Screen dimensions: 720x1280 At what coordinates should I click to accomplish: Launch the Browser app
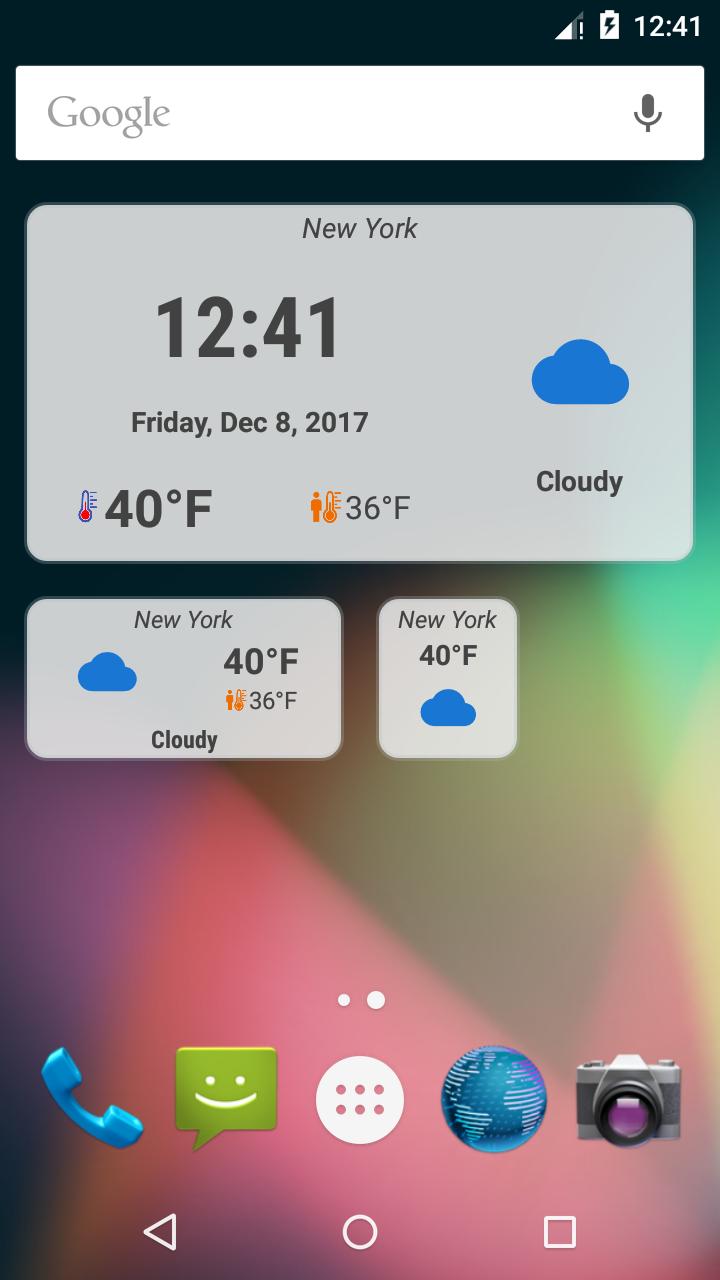494,1098
